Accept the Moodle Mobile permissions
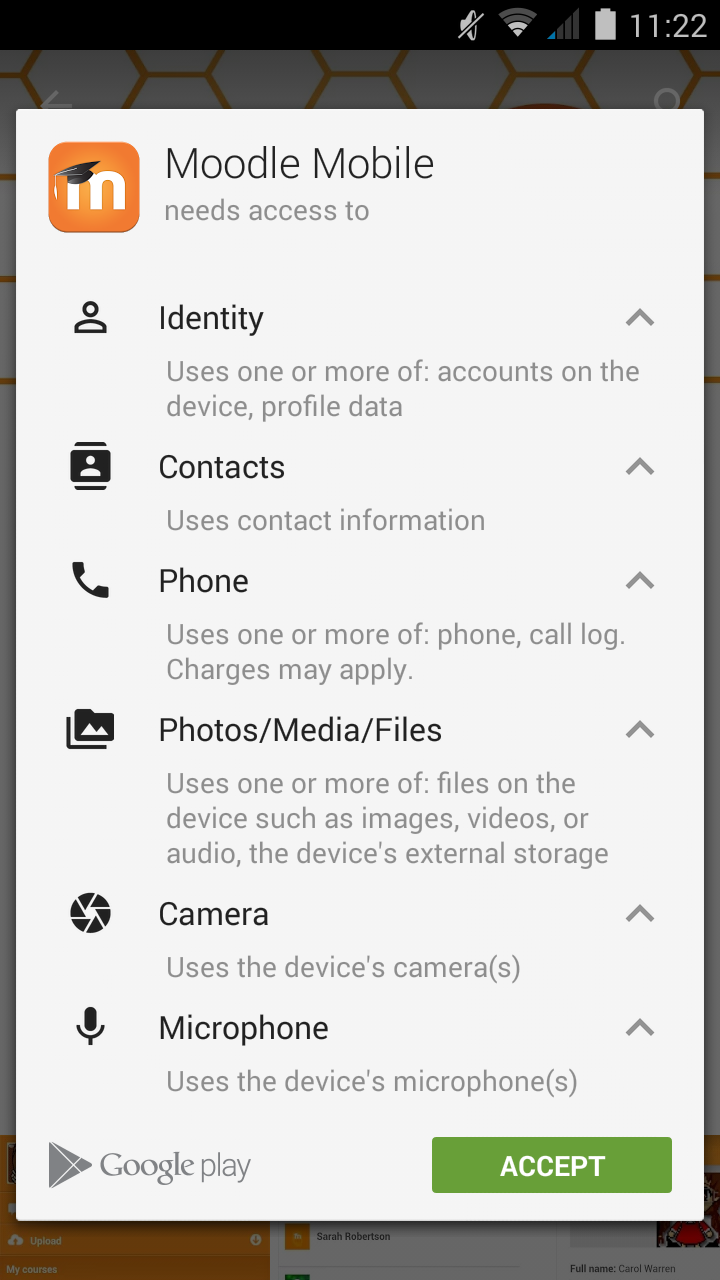 pyautogui.click(x=552, y=1165)
